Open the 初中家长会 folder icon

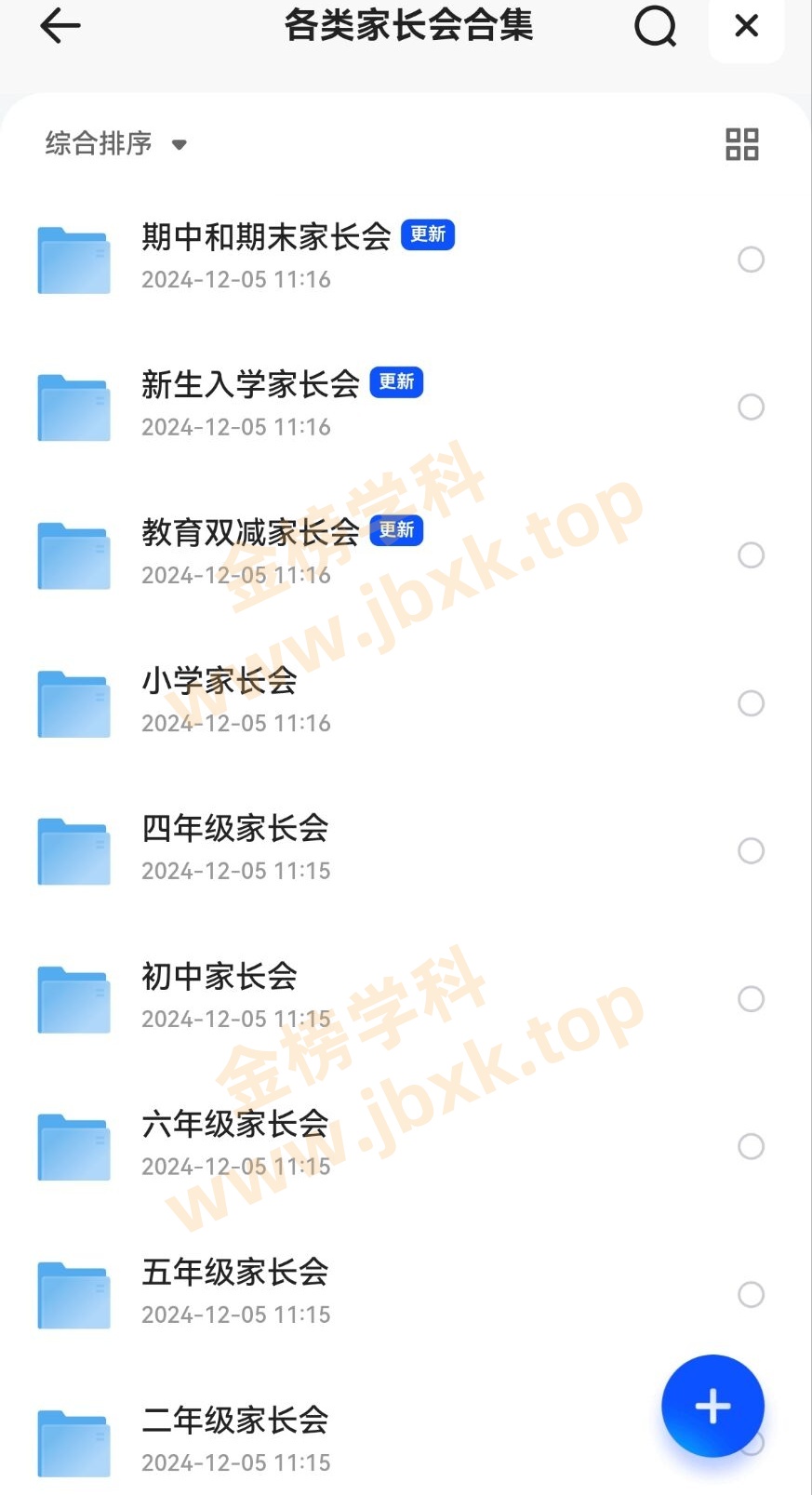coord(73,998)
